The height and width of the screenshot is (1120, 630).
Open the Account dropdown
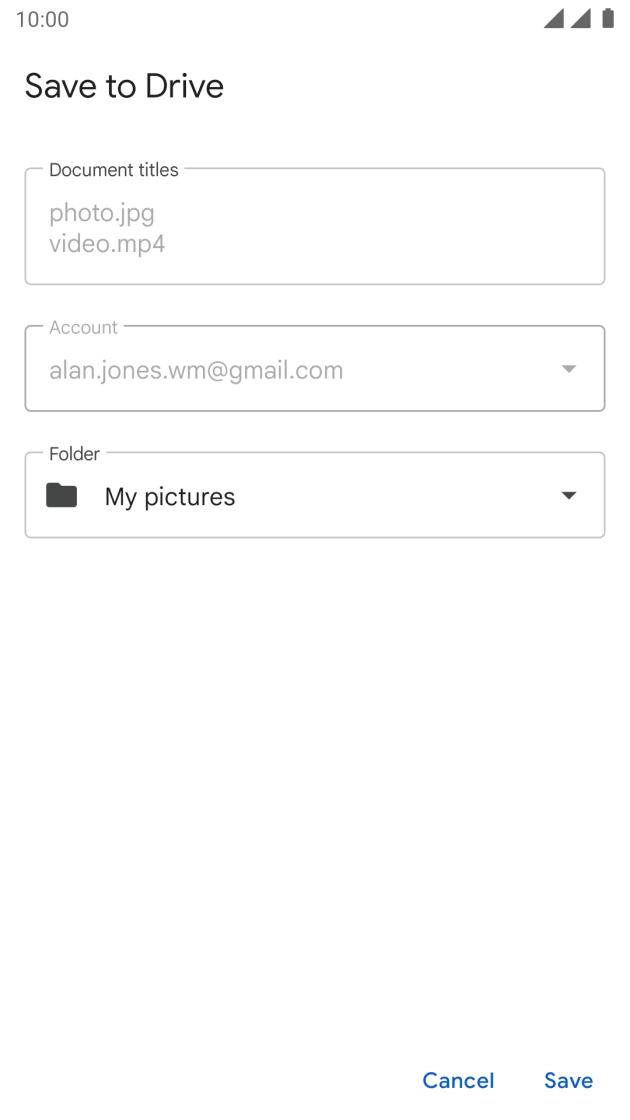coord(314,370)
